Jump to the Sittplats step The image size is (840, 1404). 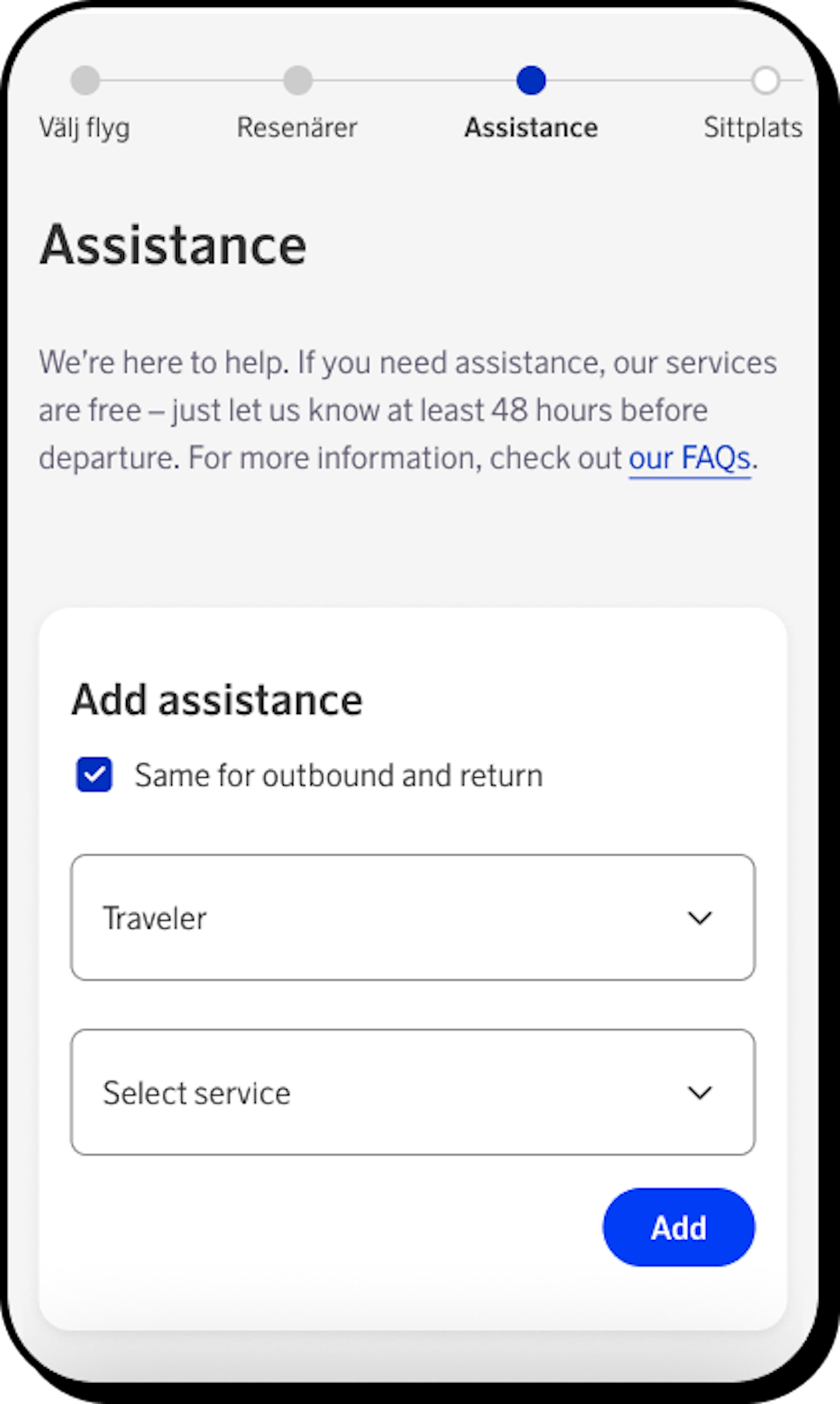[765, 80]
